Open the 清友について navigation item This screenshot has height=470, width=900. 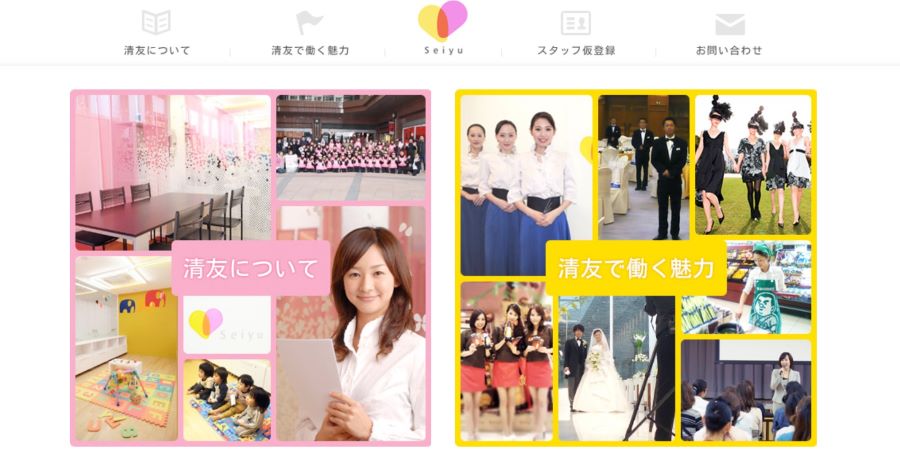[x=157, y=35]
